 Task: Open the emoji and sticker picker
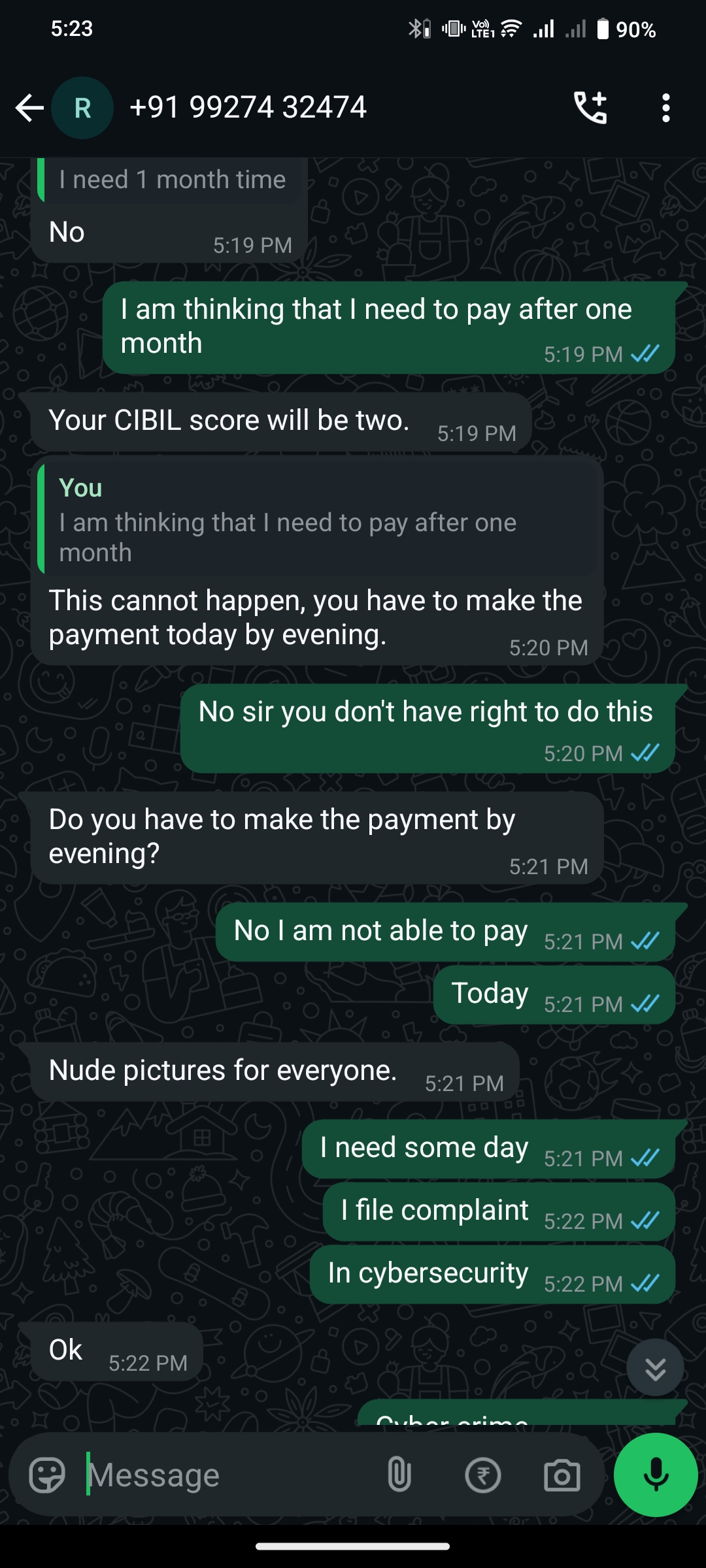click(x=47, y=1475)
